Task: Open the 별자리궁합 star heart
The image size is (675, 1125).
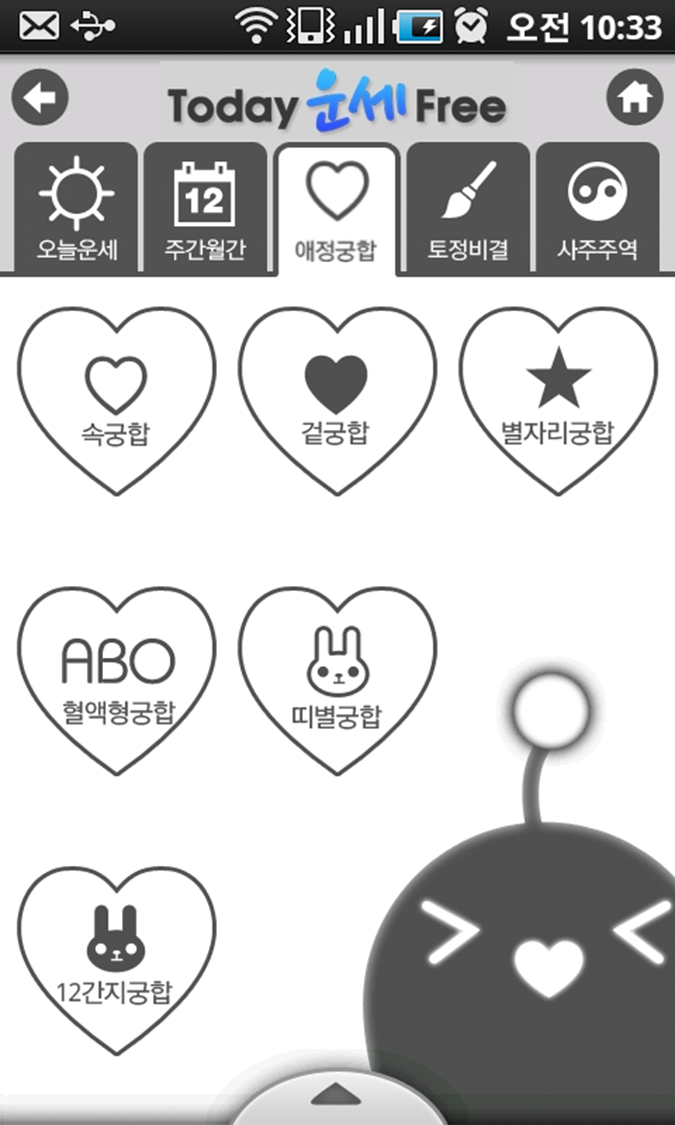Action: [558, 397]
